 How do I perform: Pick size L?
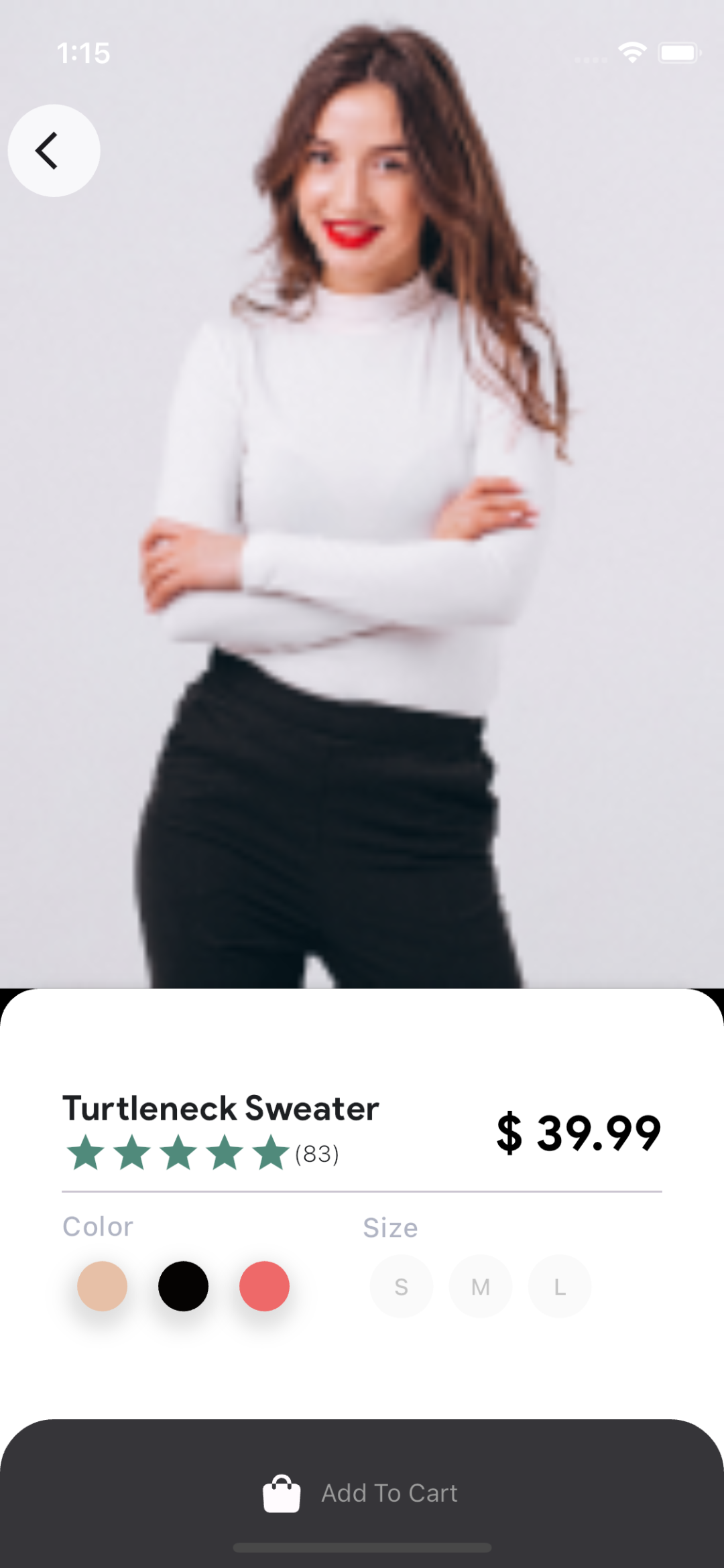(x=559, y=1286)
